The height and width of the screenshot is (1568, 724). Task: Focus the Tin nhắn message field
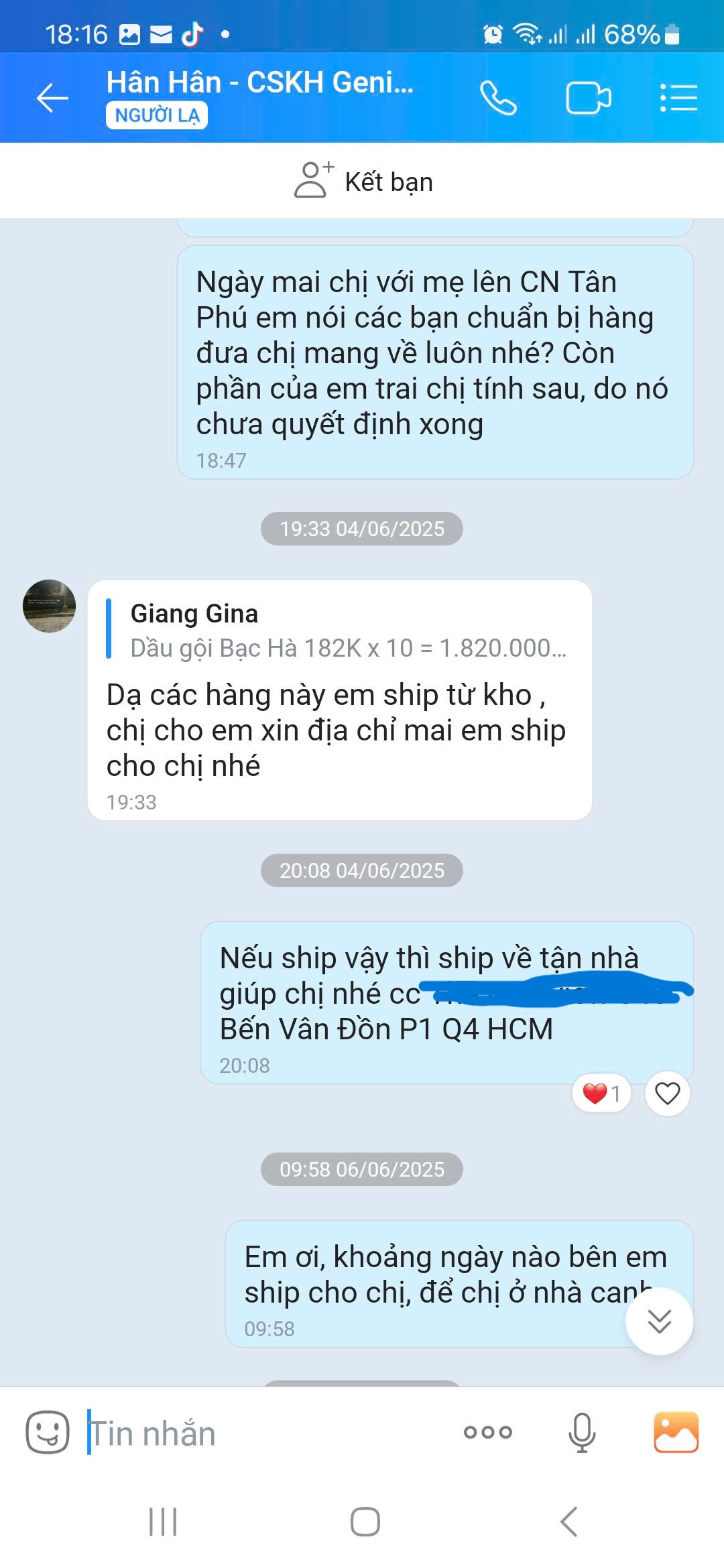(x=268, y=1433)
